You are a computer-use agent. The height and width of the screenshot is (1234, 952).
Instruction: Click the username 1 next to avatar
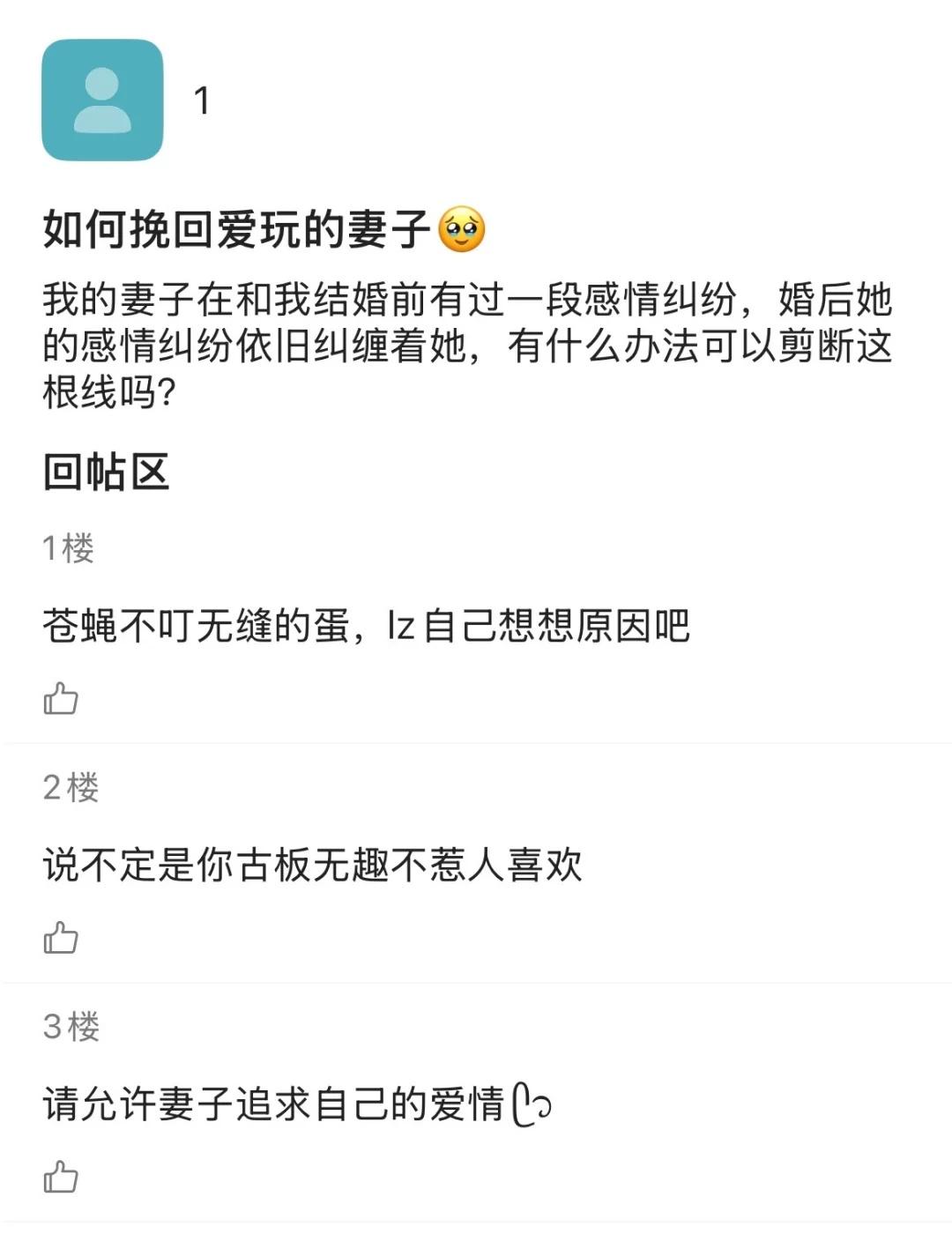coord(204,100)
